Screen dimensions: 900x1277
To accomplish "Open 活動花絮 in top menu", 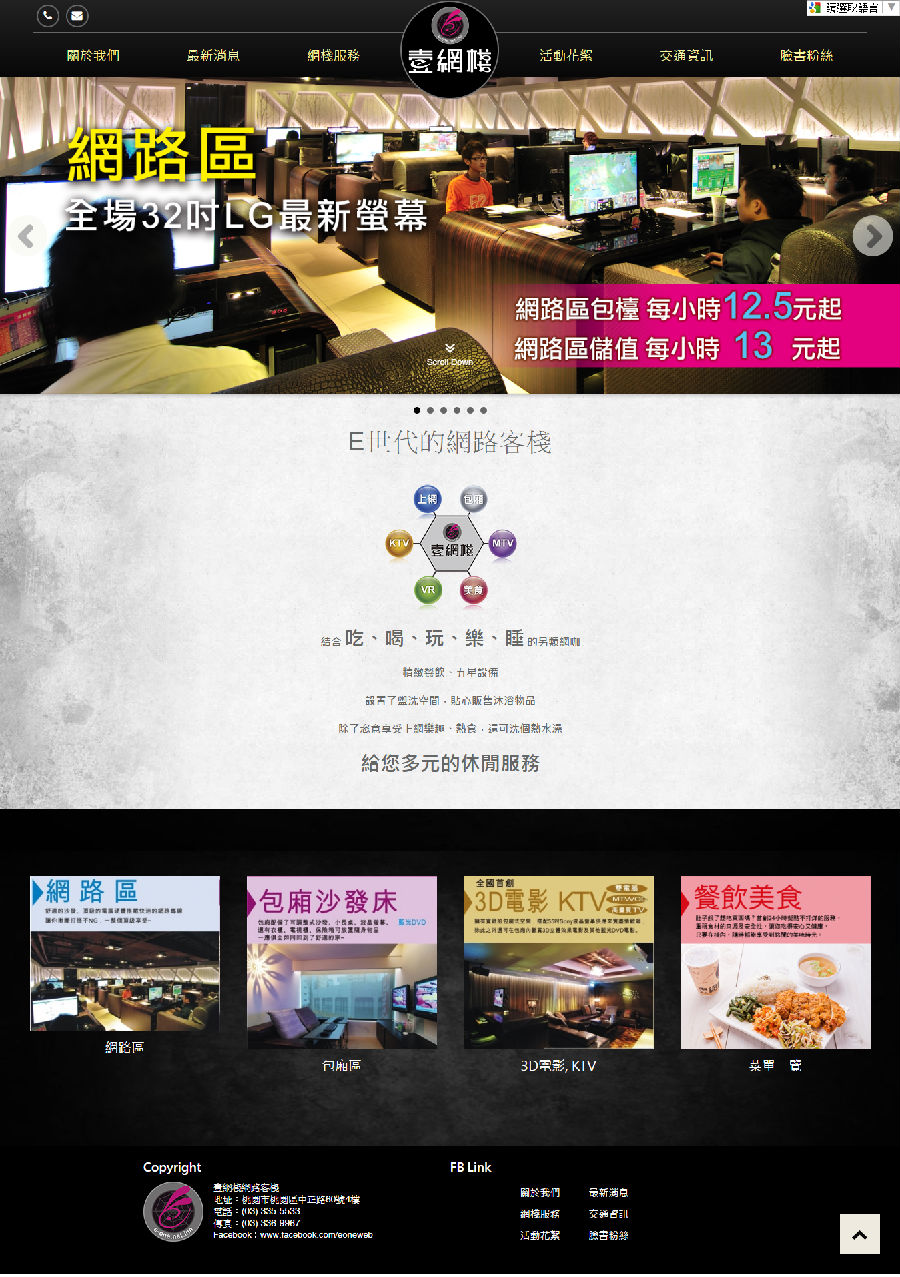I will point(565,56).
